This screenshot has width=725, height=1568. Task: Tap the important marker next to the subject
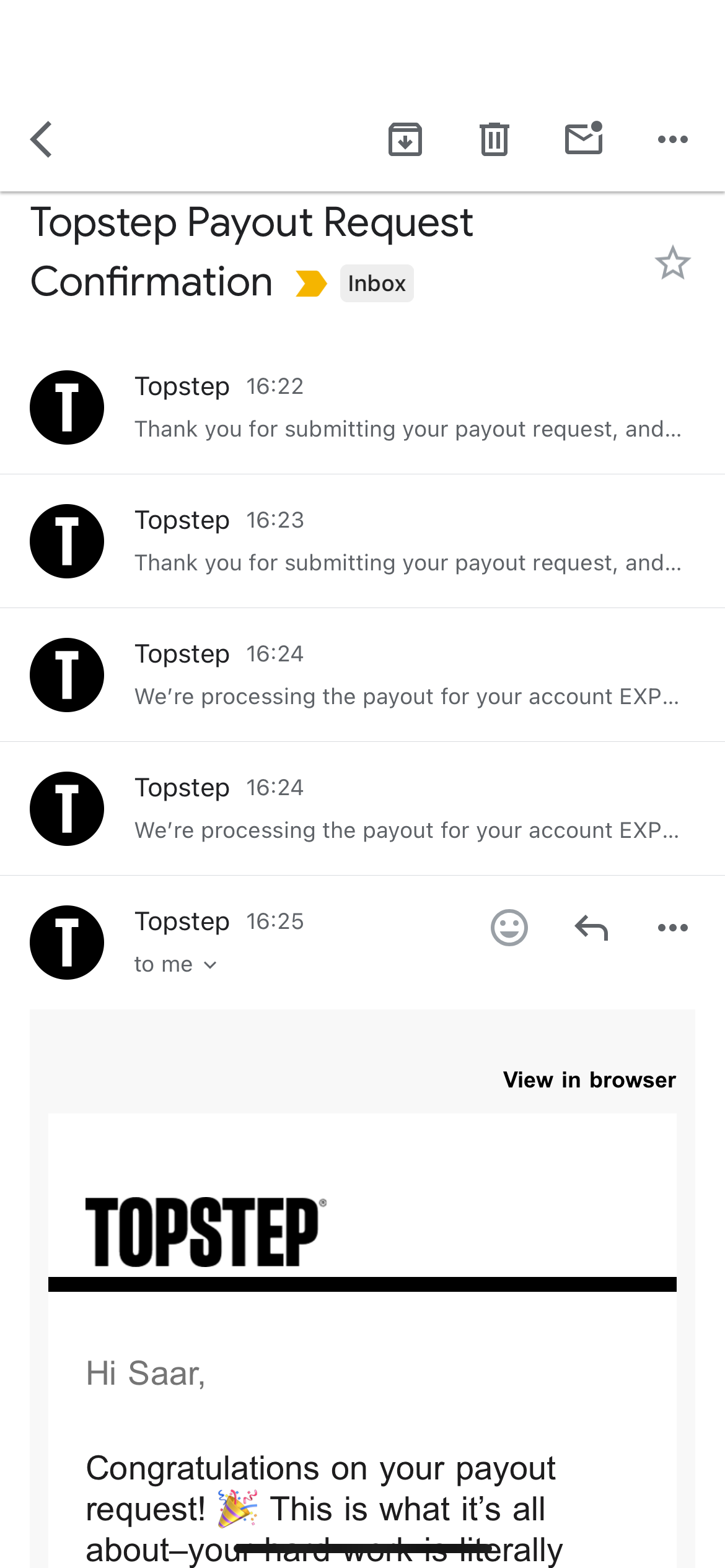click(311, 284)
